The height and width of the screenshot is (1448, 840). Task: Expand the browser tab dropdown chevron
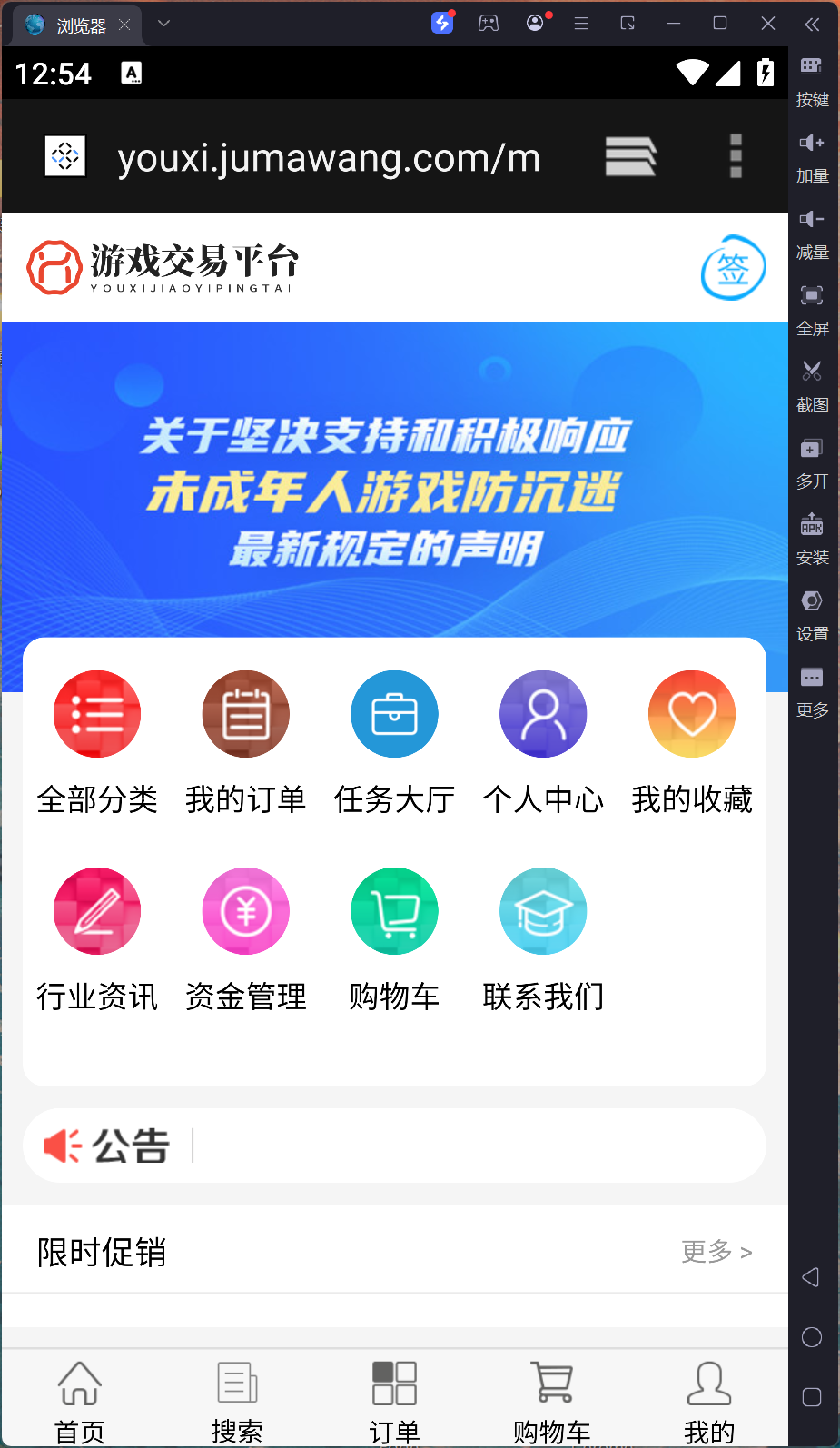point(163,25)
